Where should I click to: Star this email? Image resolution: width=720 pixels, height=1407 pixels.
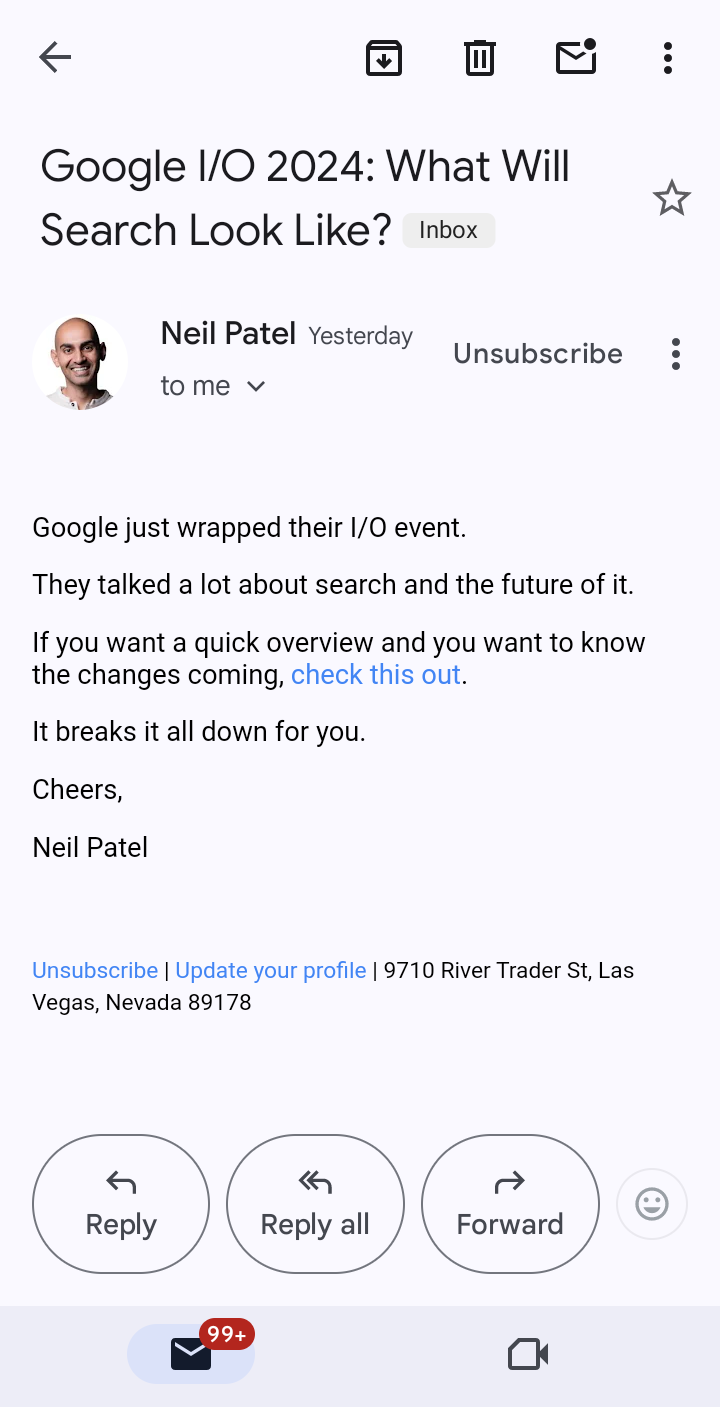point(671,198)
